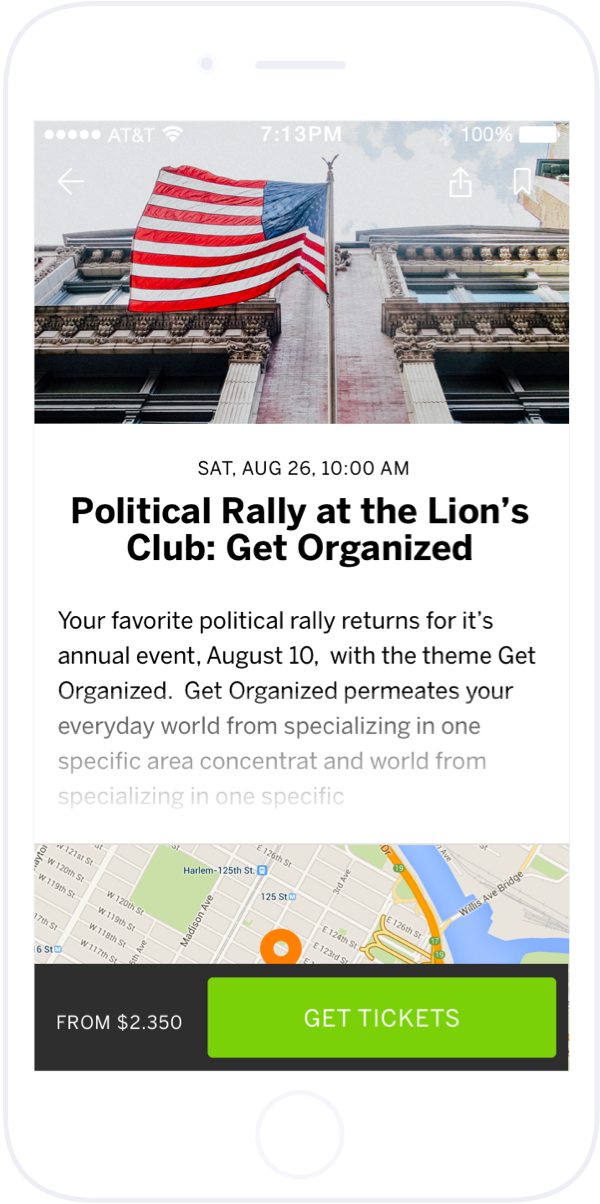Go back using the arrow icon
Screen dimensions: 600x1204
point(70,182)
